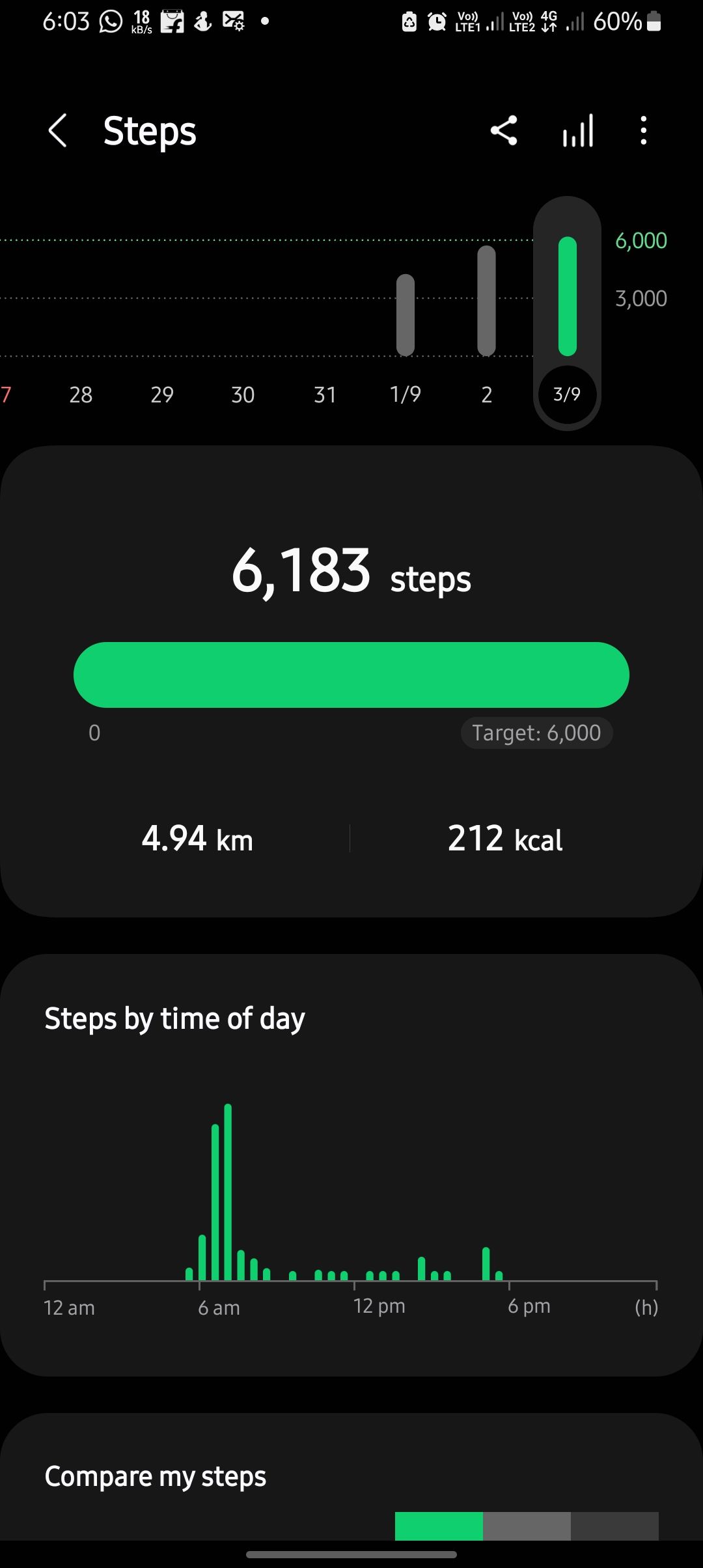Screen dimensions: 703x1568
Task: Open the three-dot overflow menu
Action: (x=644, y=130)
